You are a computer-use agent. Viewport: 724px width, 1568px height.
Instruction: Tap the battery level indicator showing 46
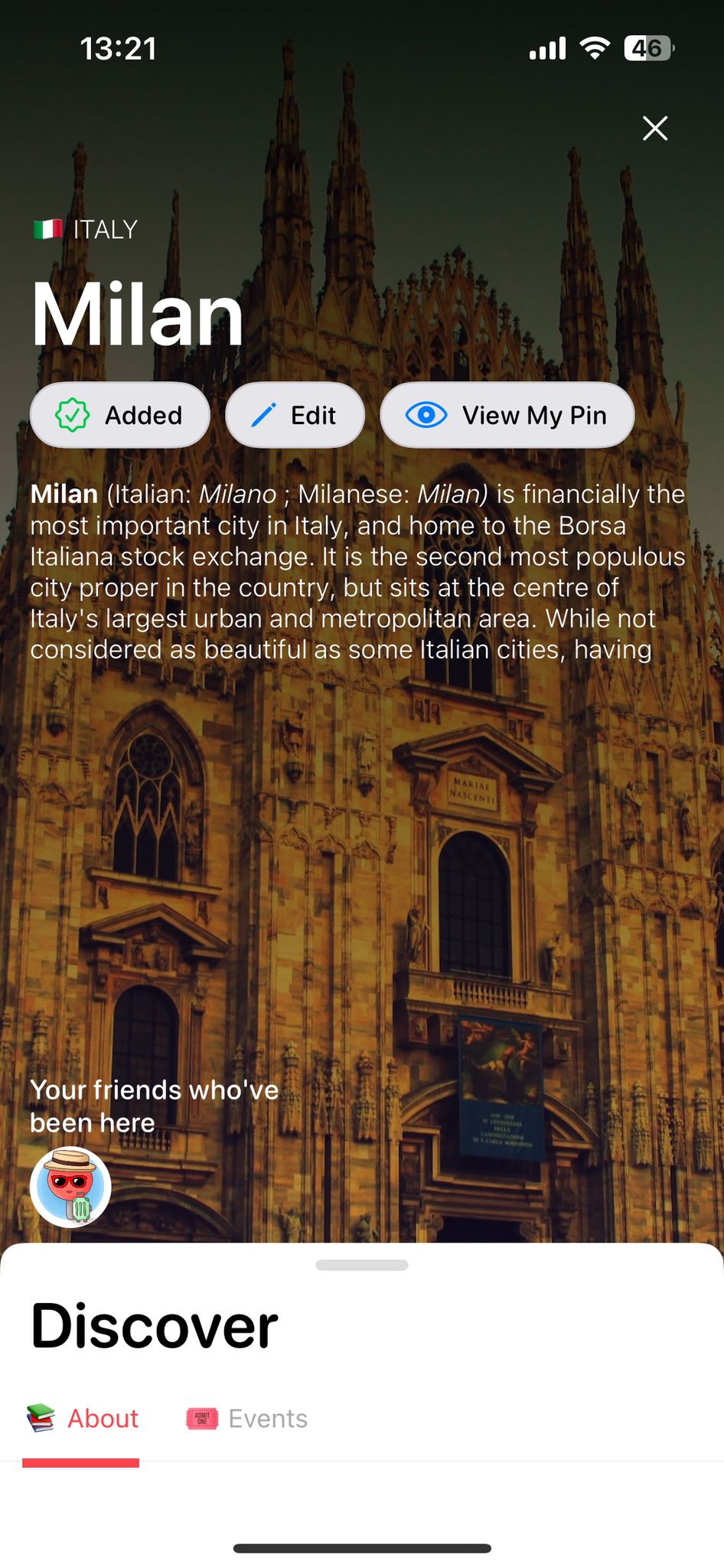(x=647, y=48)
